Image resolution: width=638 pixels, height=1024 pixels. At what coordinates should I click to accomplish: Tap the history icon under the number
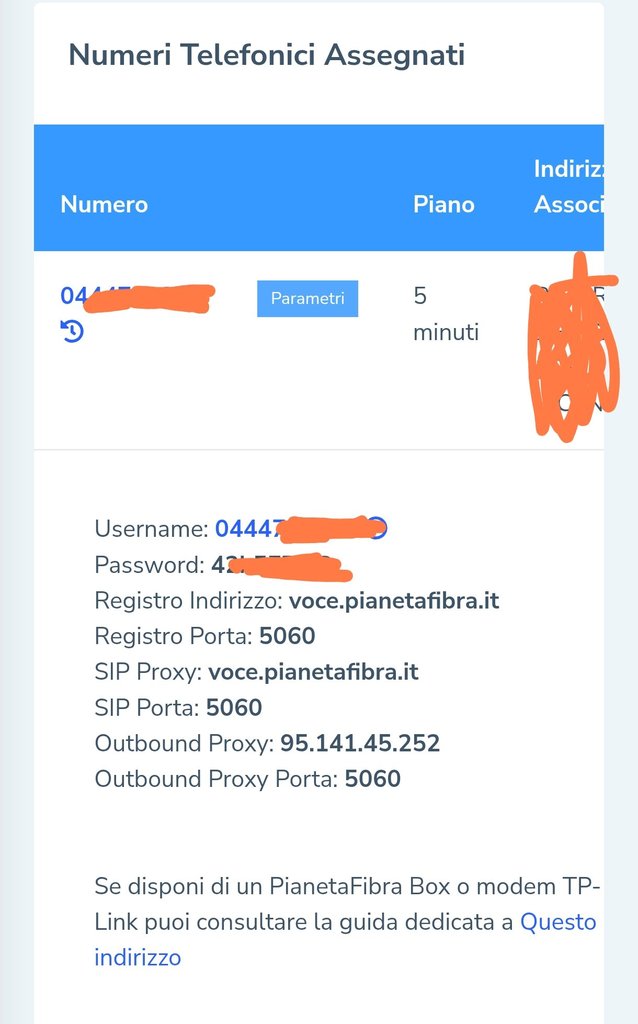(x=72, y=331)
